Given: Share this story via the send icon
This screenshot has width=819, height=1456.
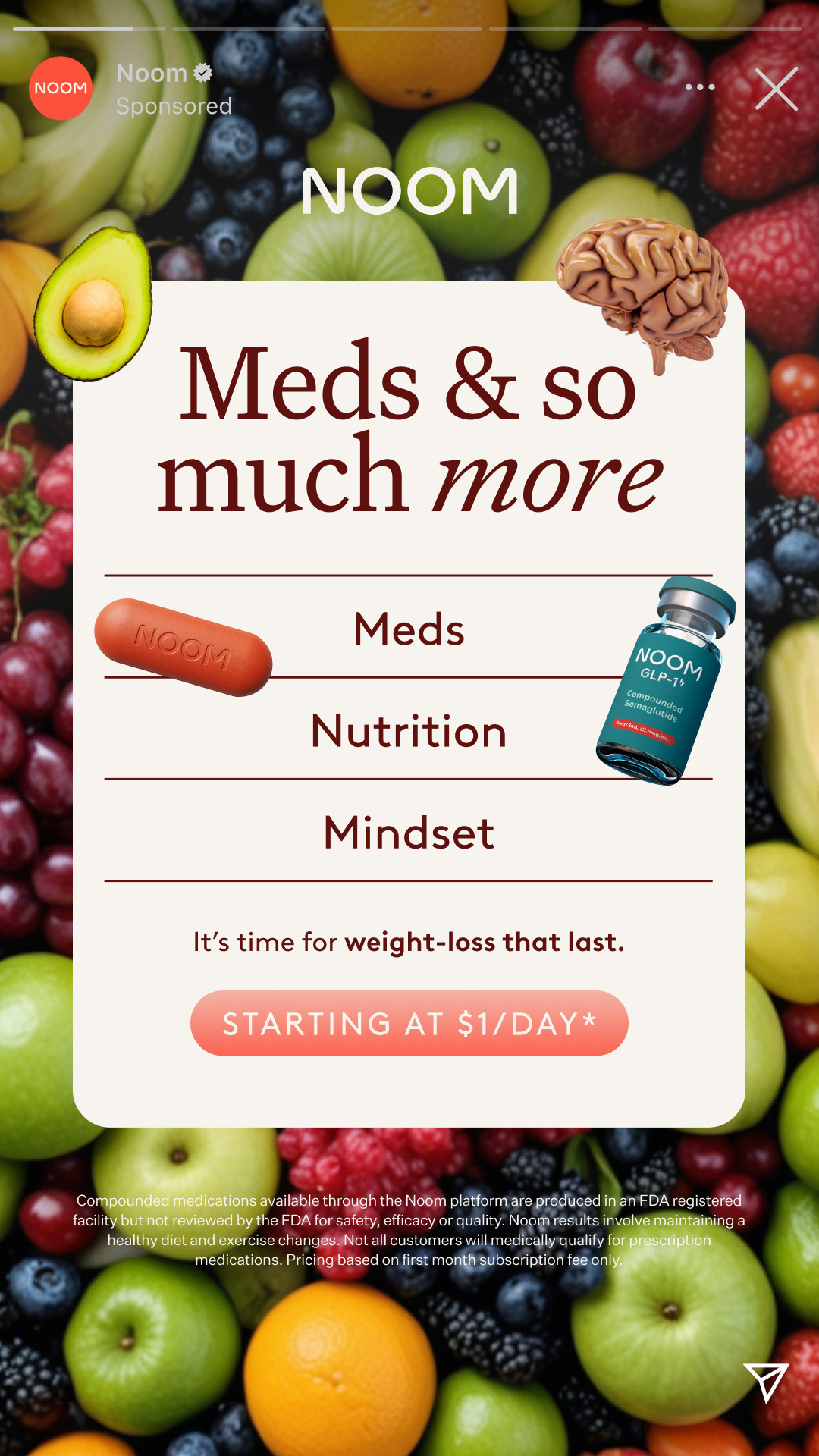Looking at the screenshot, I should (766, 1382).
